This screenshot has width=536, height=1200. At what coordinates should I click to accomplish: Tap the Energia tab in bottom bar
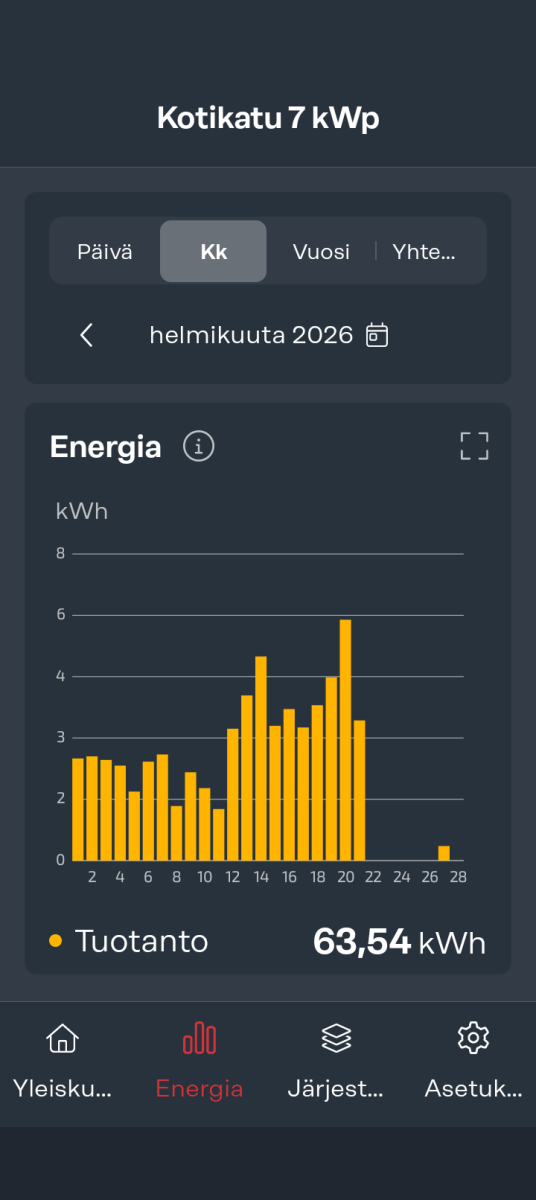[199, 1063]
